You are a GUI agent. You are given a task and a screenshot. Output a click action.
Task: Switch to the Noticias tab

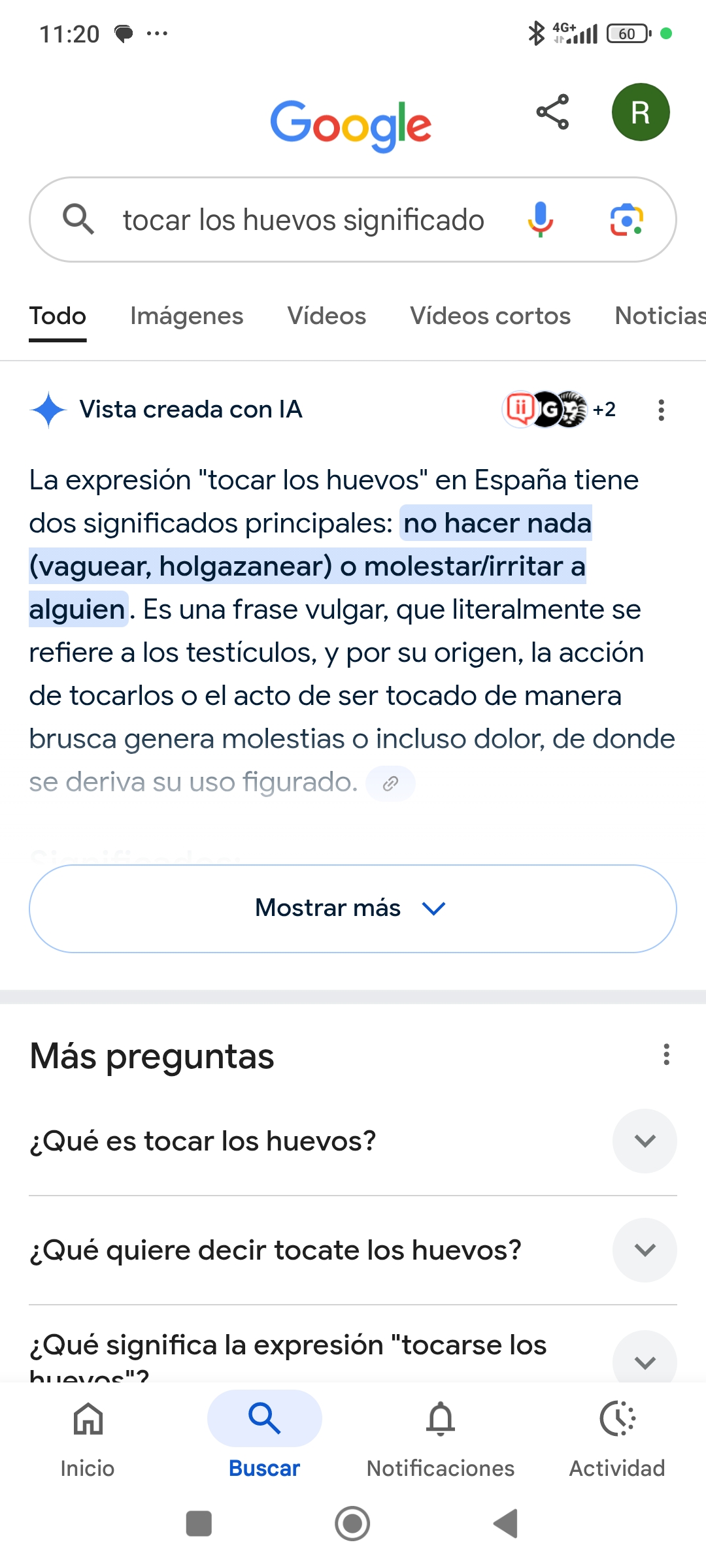[660, 316]
